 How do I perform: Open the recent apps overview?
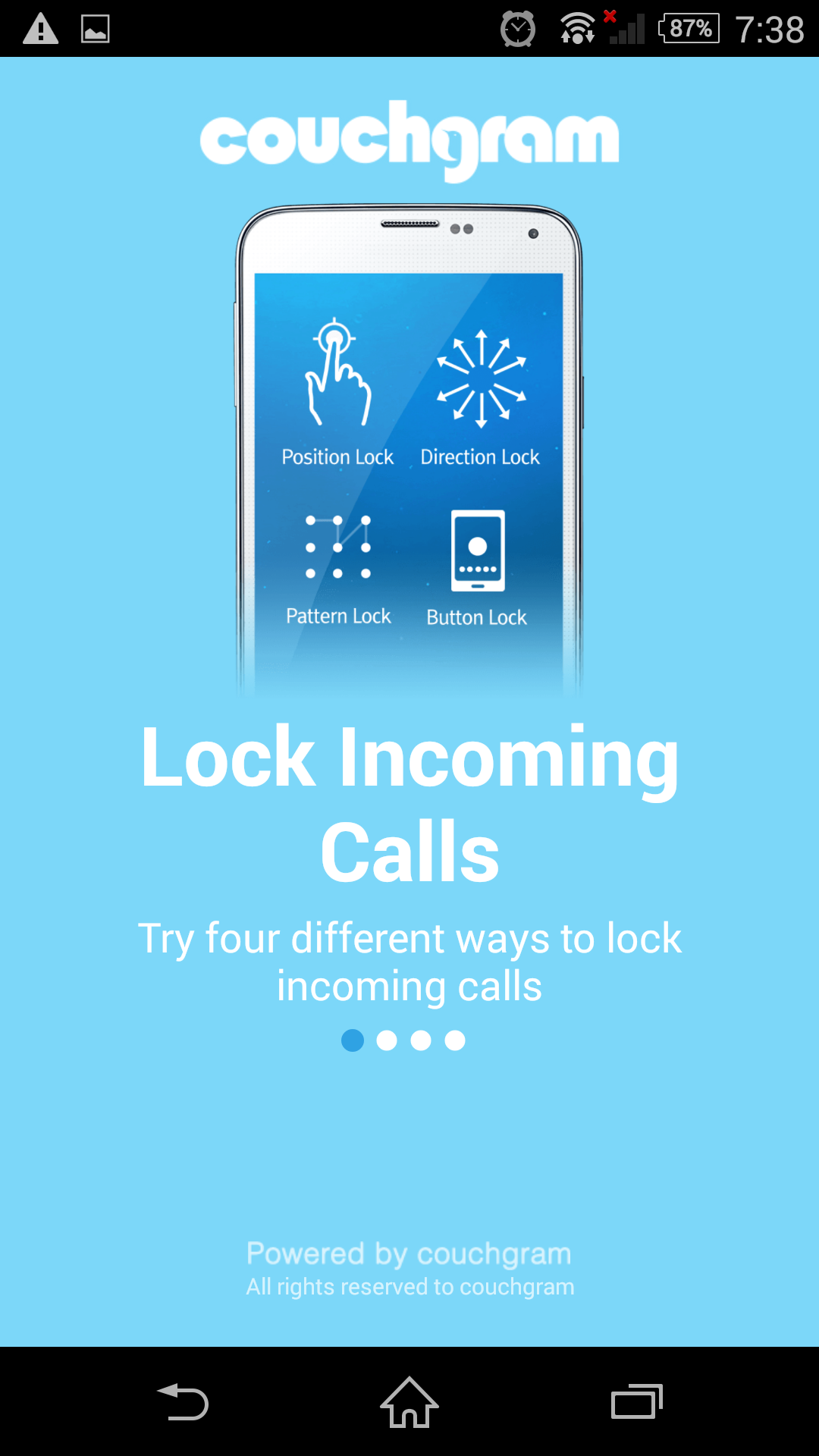tap(637, 1401)
